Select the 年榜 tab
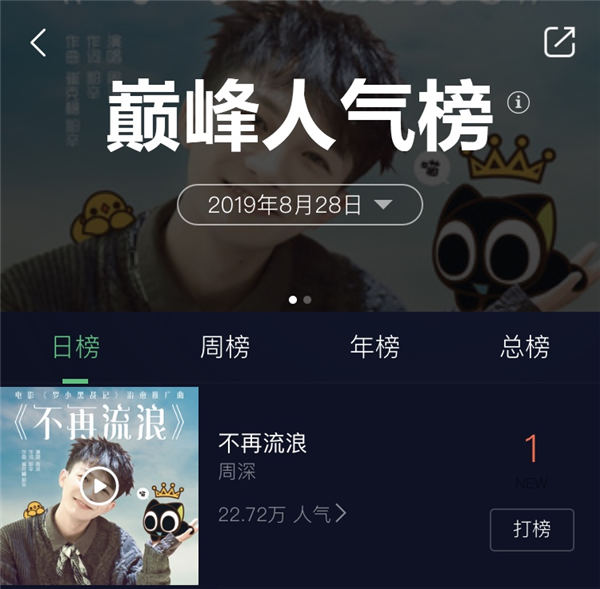This screenshot has width=600, height=589. 375,348
